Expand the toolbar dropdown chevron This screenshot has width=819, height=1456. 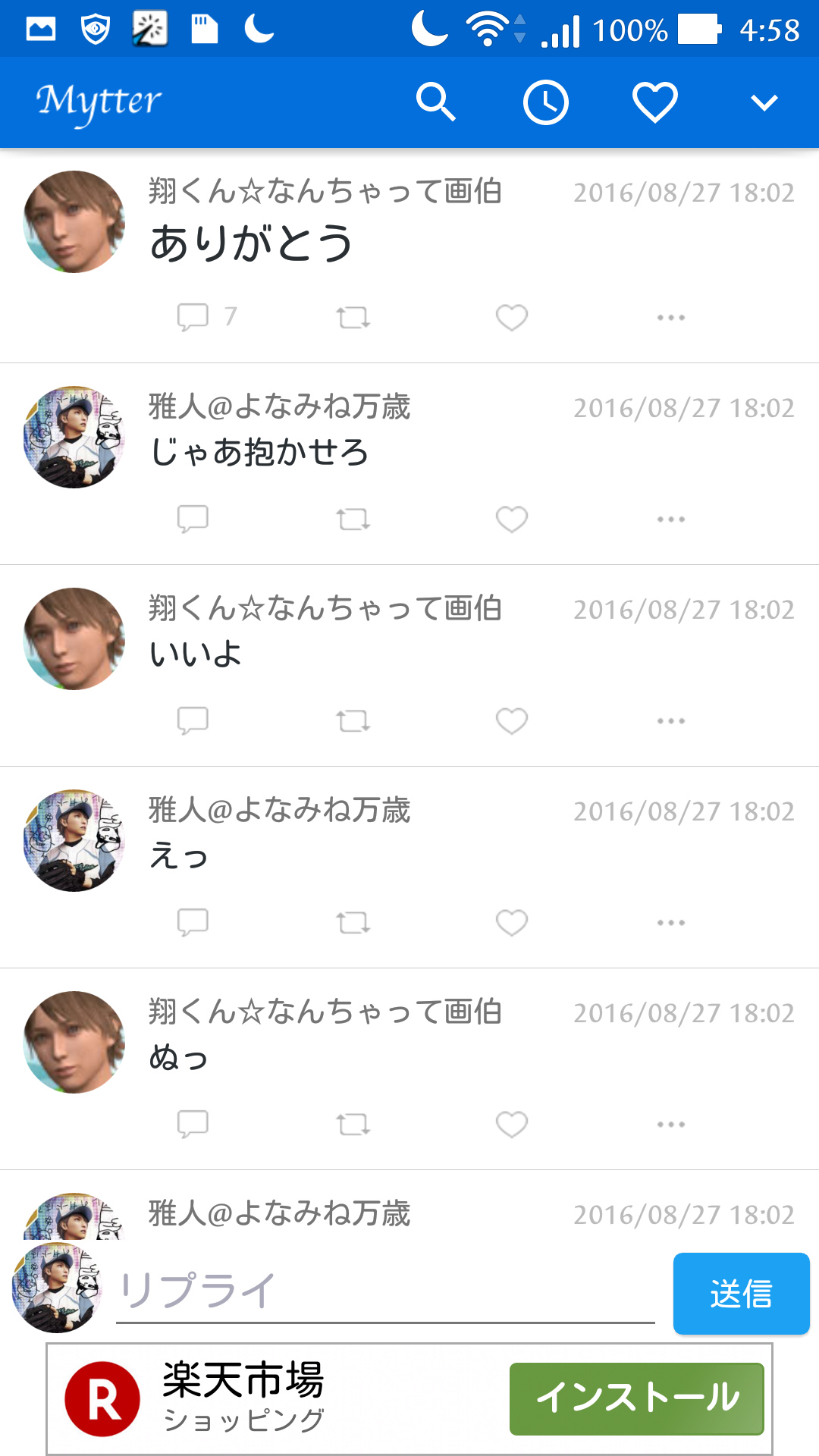(x=764, y=102)
